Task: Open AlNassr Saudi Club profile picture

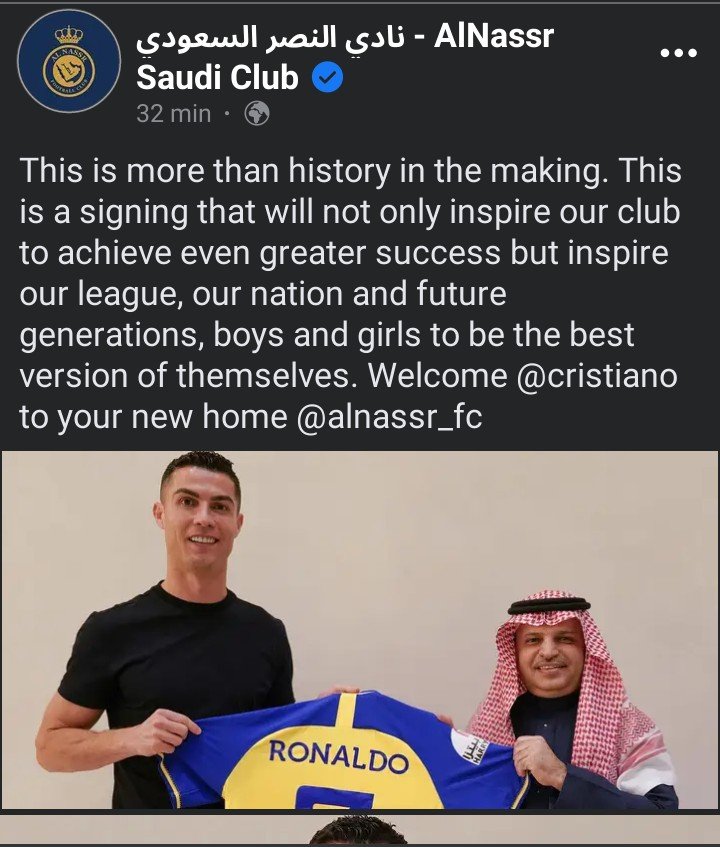Action: (x=68, y=64)
